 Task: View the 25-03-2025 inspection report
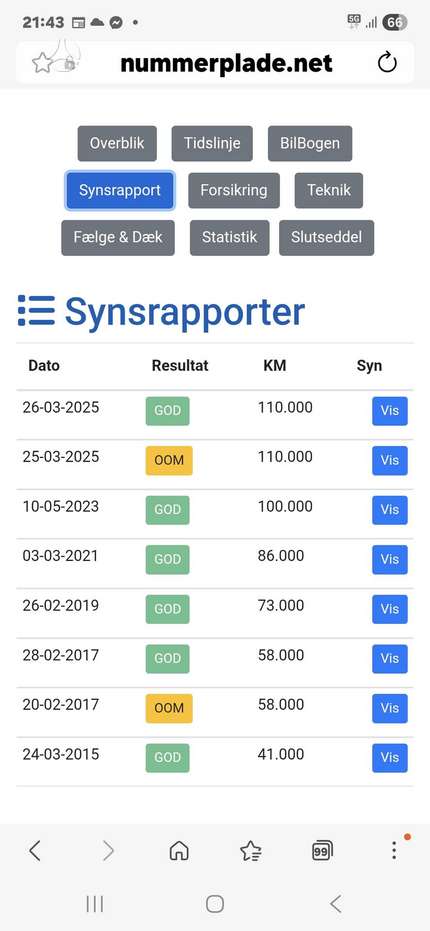pos(390,460)
